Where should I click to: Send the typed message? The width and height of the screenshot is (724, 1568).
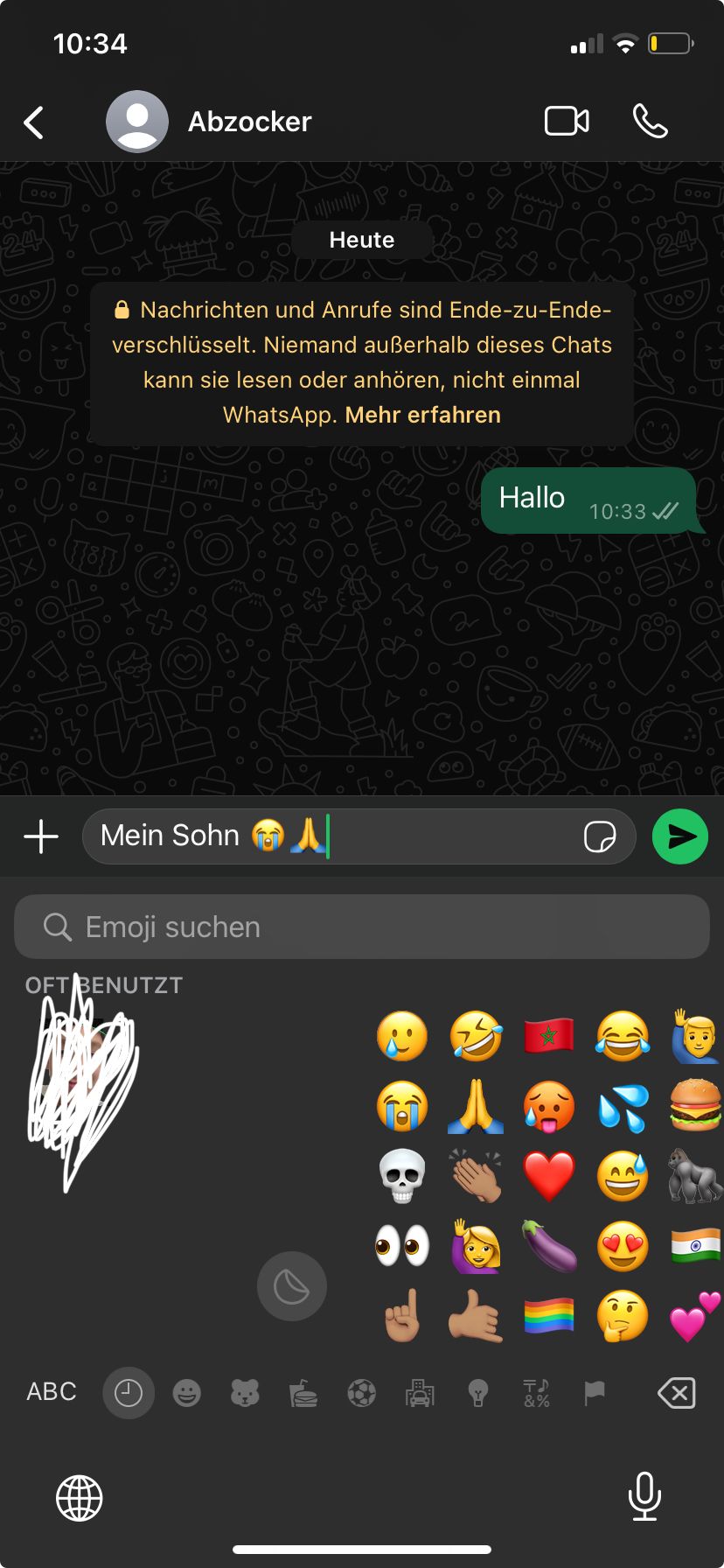[679, 836]
